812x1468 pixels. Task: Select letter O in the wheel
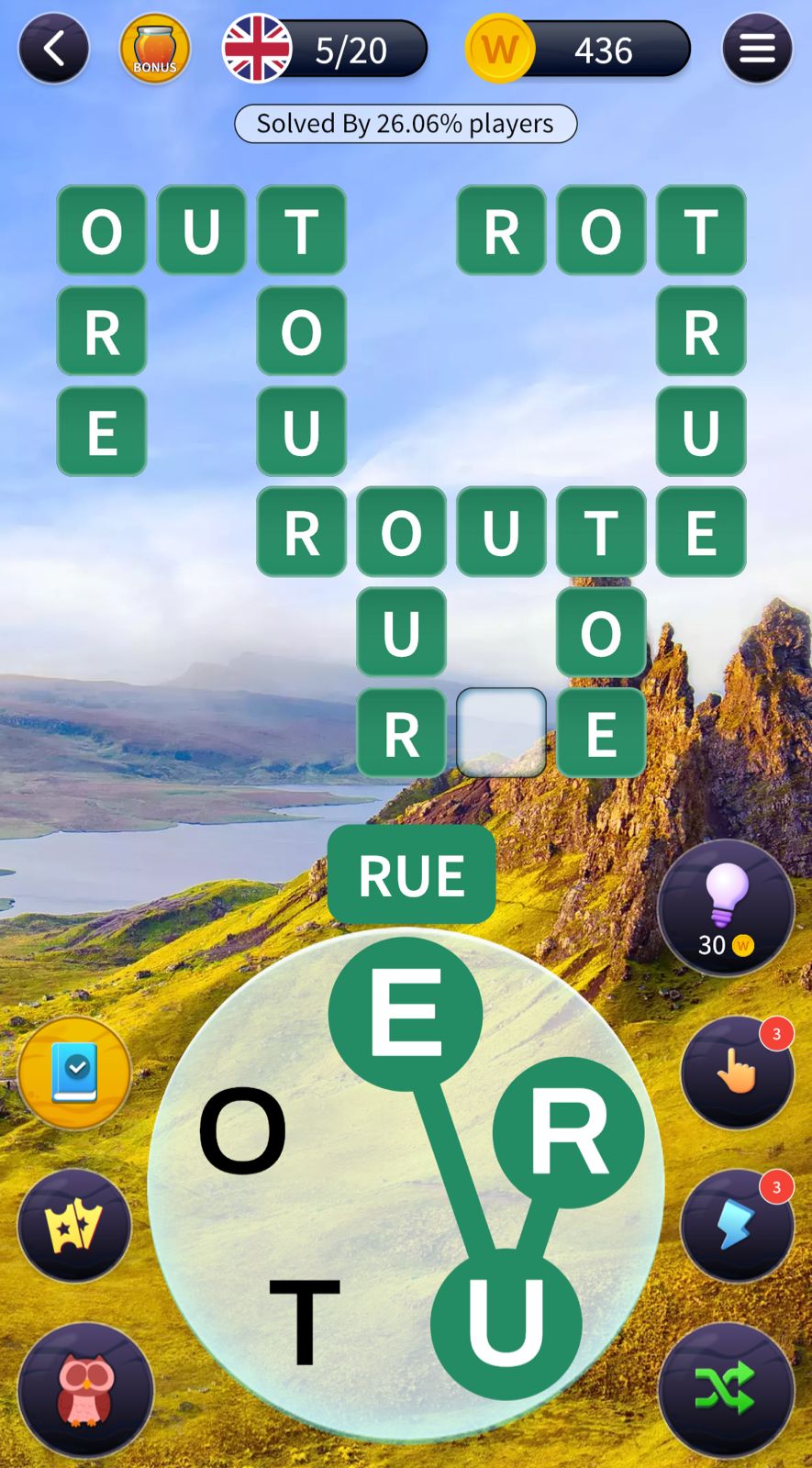243,1131
